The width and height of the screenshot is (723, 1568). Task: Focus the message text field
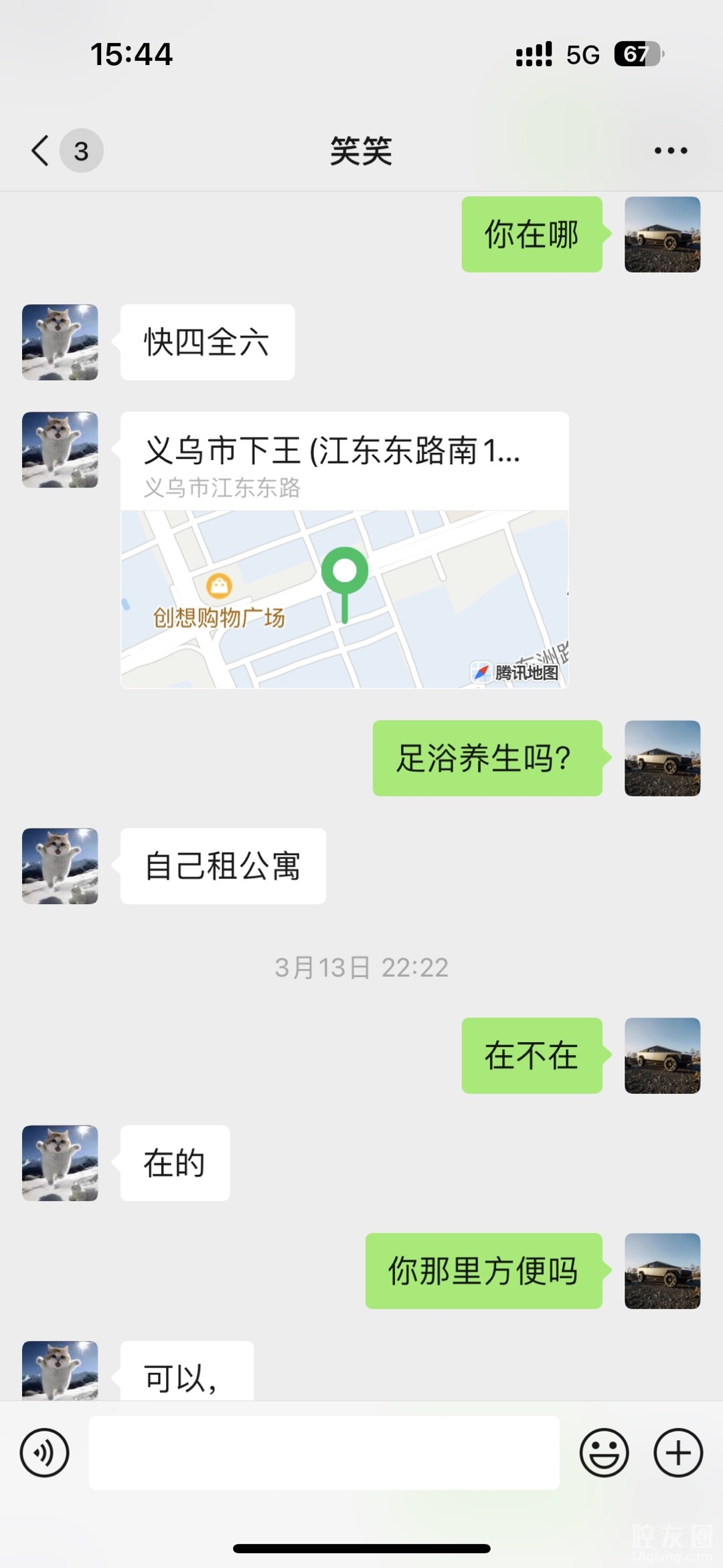coord(324,1453)
